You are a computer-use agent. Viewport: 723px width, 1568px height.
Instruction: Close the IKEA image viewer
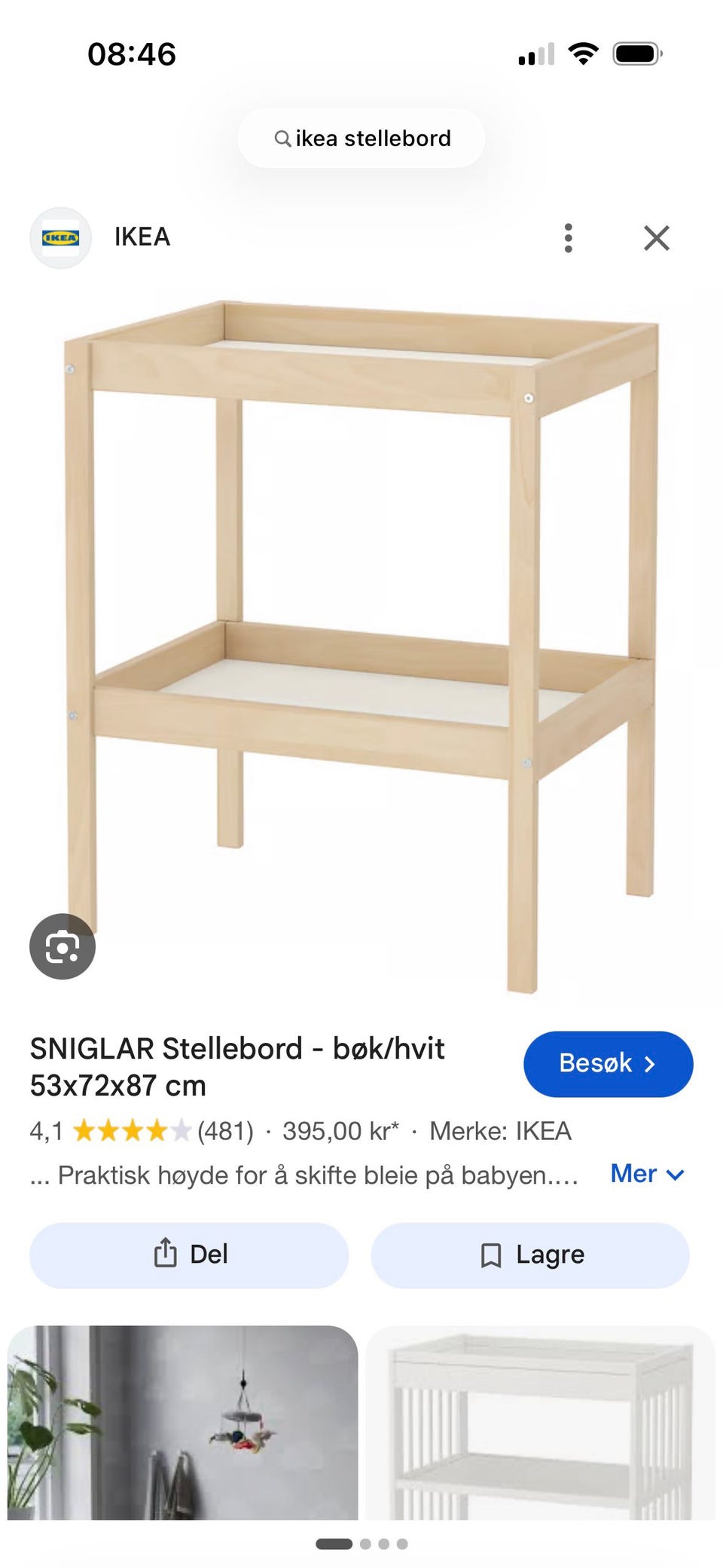point(657,238)
